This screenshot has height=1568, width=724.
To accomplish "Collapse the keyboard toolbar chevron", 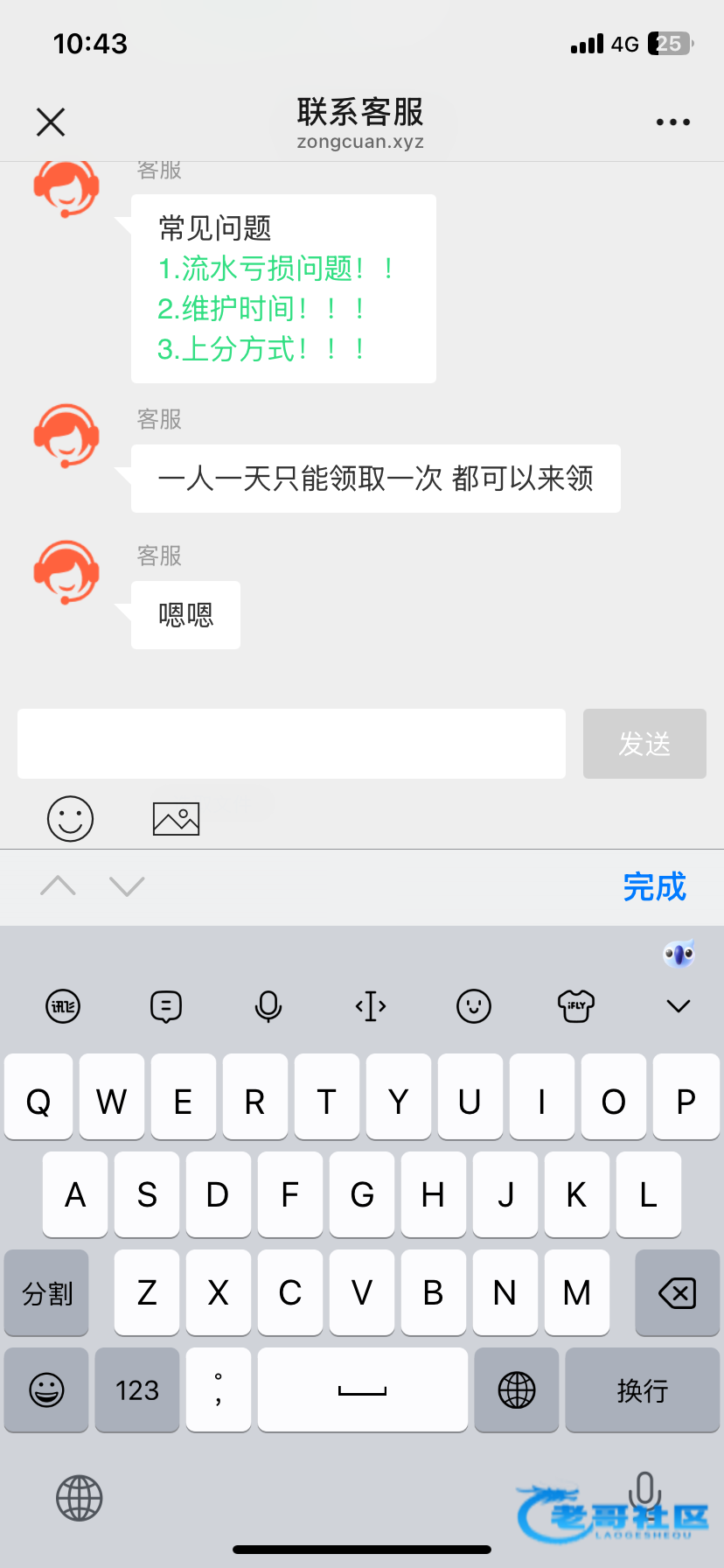I will 679,1006.
